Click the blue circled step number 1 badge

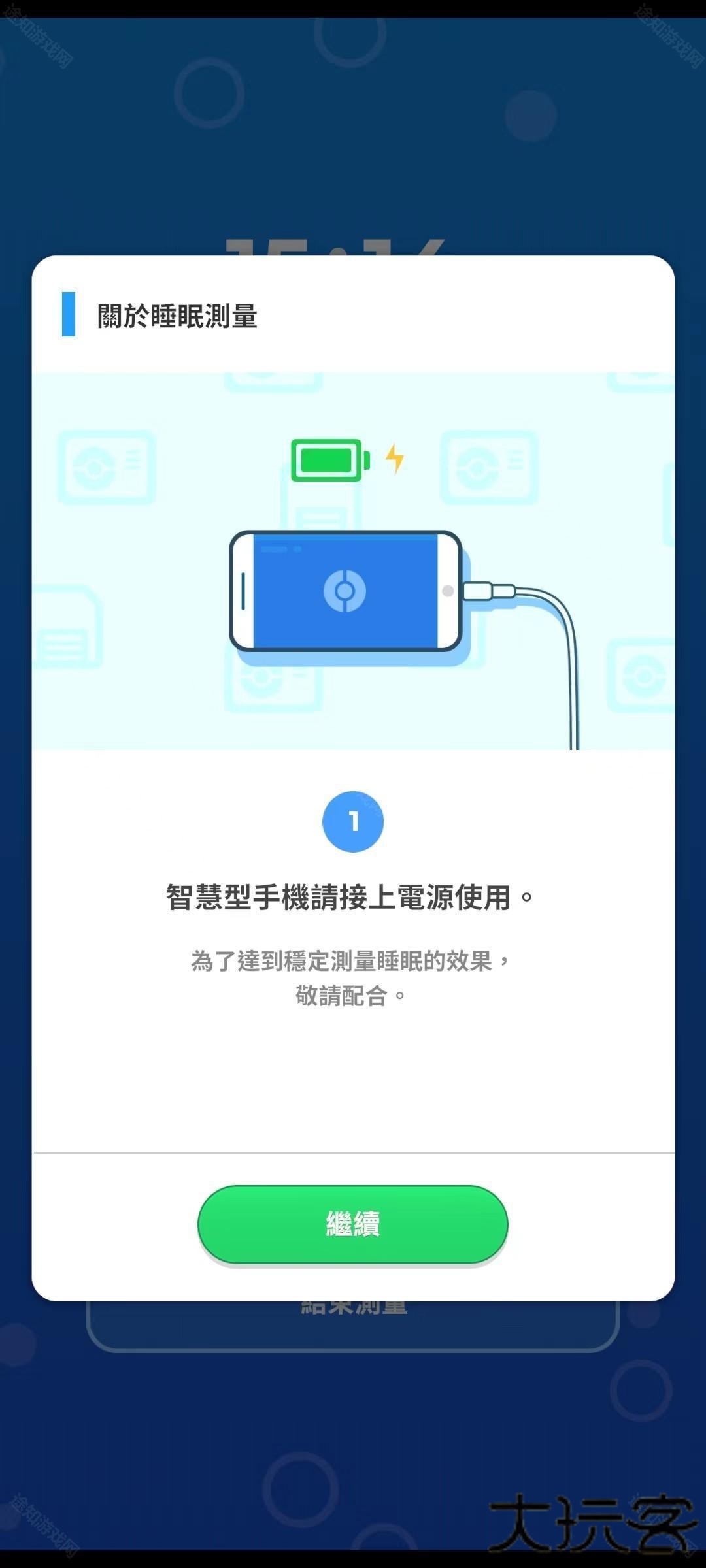(353, 822)
